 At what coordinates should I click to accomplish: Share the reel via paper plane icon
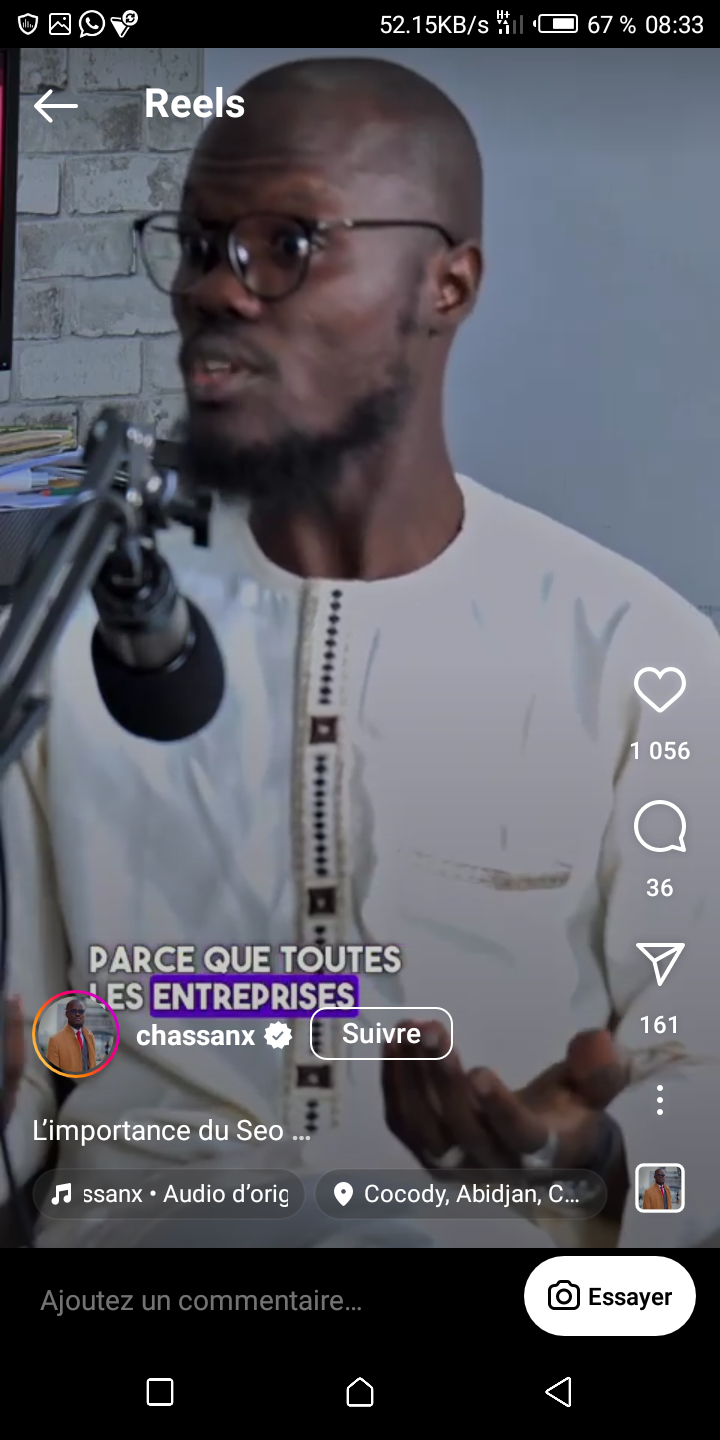(660, 964)
